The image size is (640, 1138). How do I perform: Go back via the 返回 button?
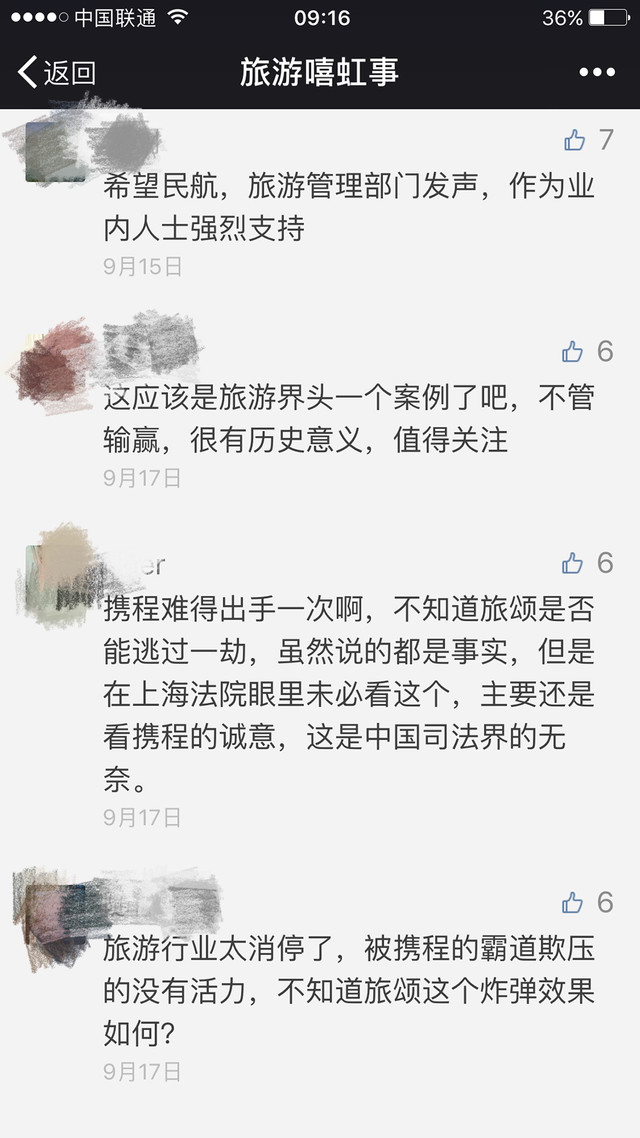click(57, 72)
